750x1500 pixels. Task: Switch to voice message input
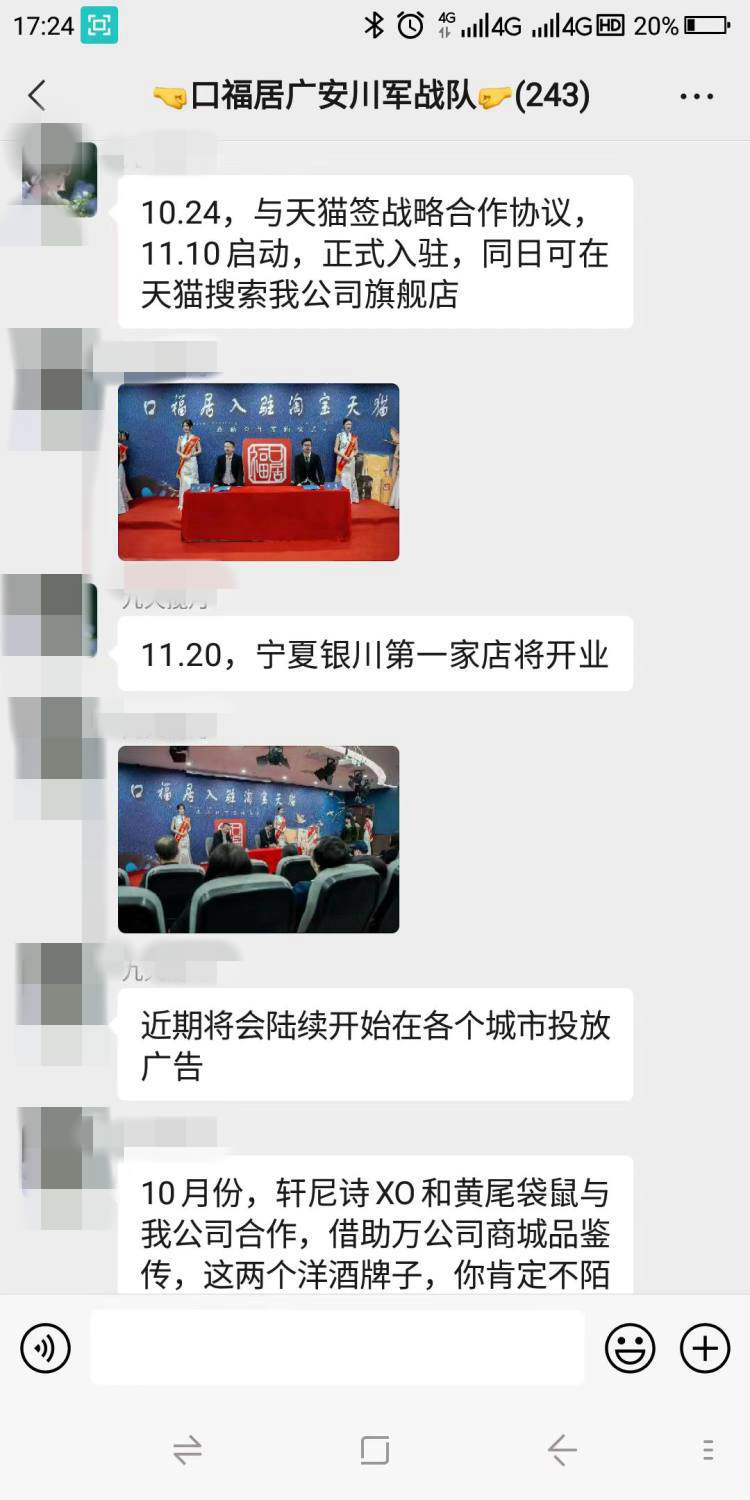tap(46, 1348)
